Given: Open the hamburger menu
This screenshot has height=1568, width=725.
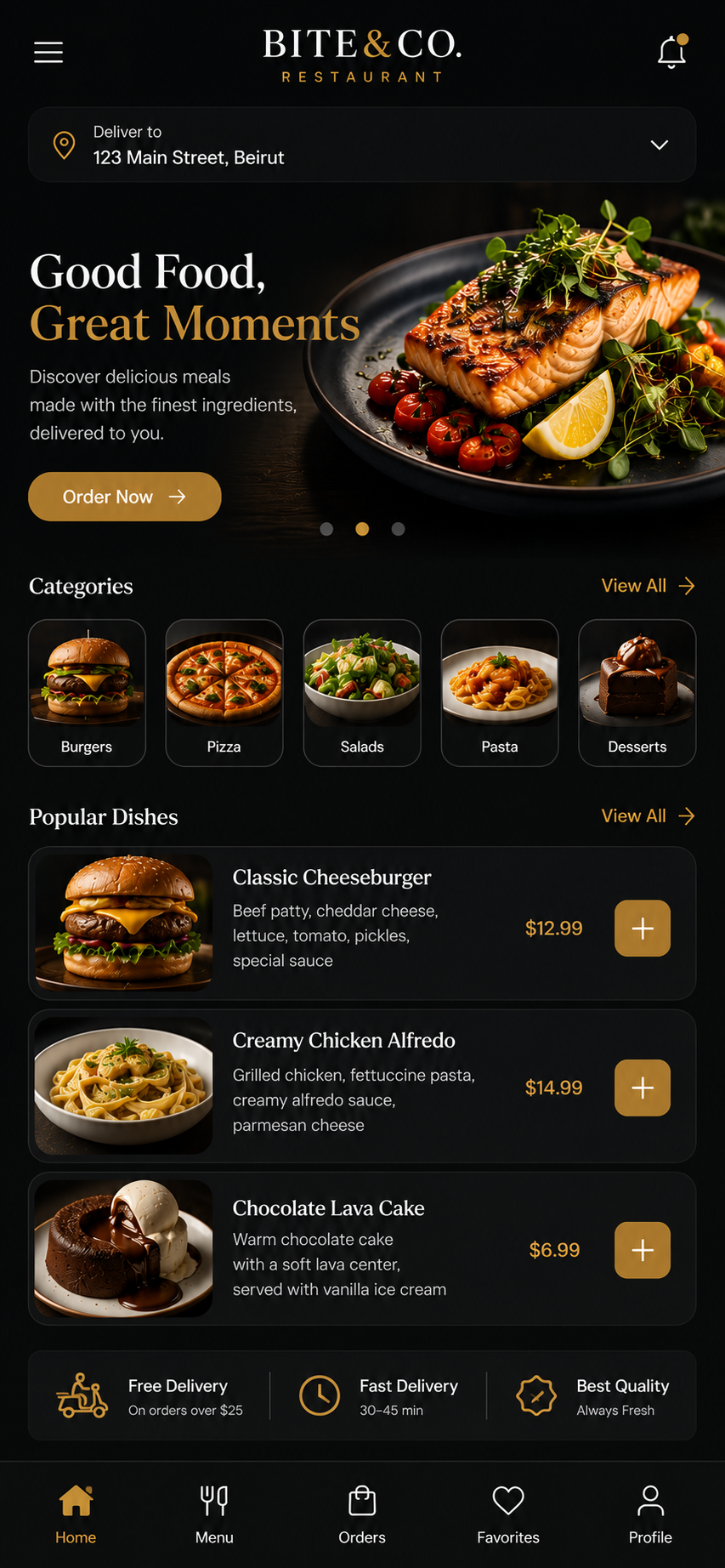Looking at the screenshot, I should point(48,52).
